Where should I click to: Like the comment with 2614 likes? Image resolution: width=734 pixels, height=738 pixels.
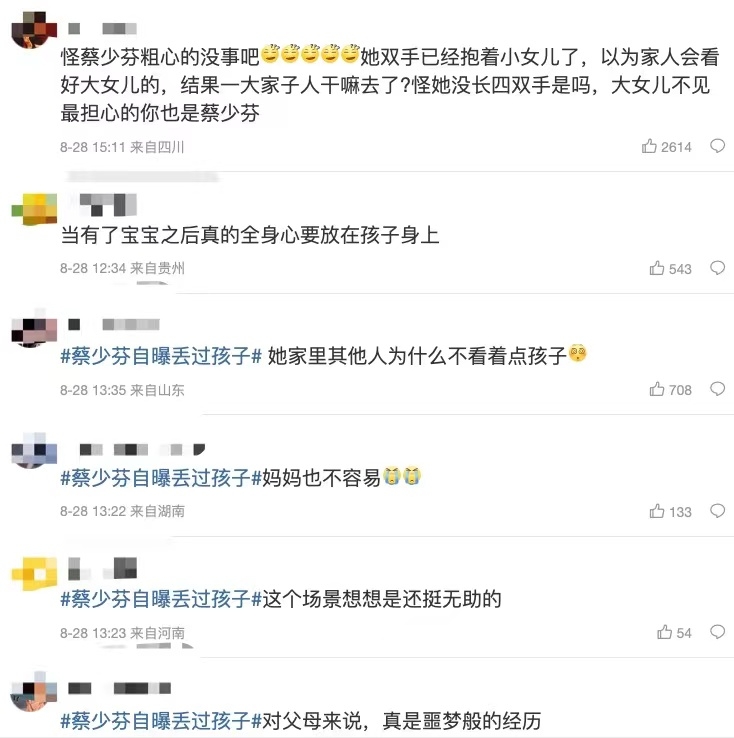650,147
